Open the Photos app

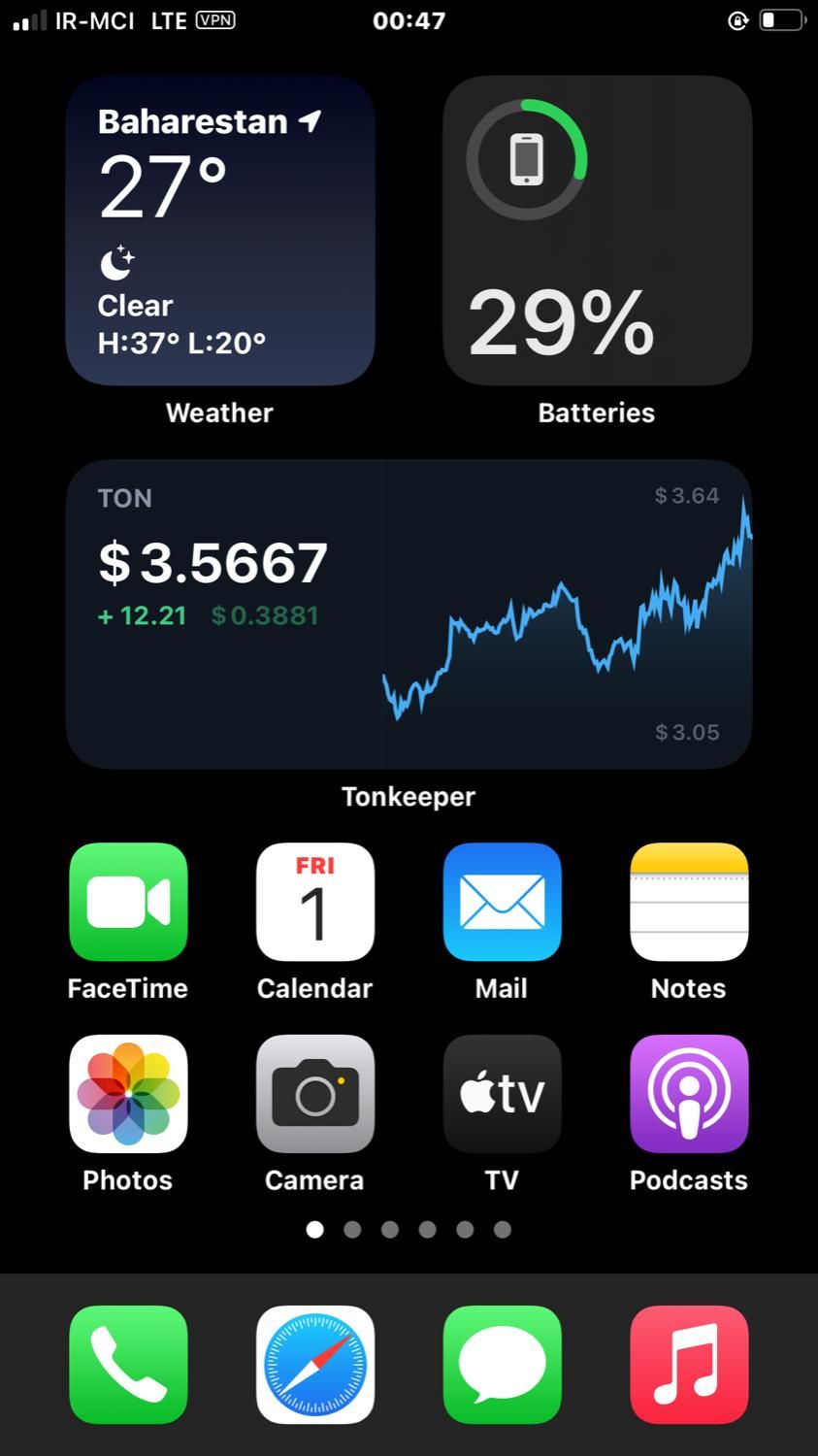pyautogui.click(x=128, y=1094)
